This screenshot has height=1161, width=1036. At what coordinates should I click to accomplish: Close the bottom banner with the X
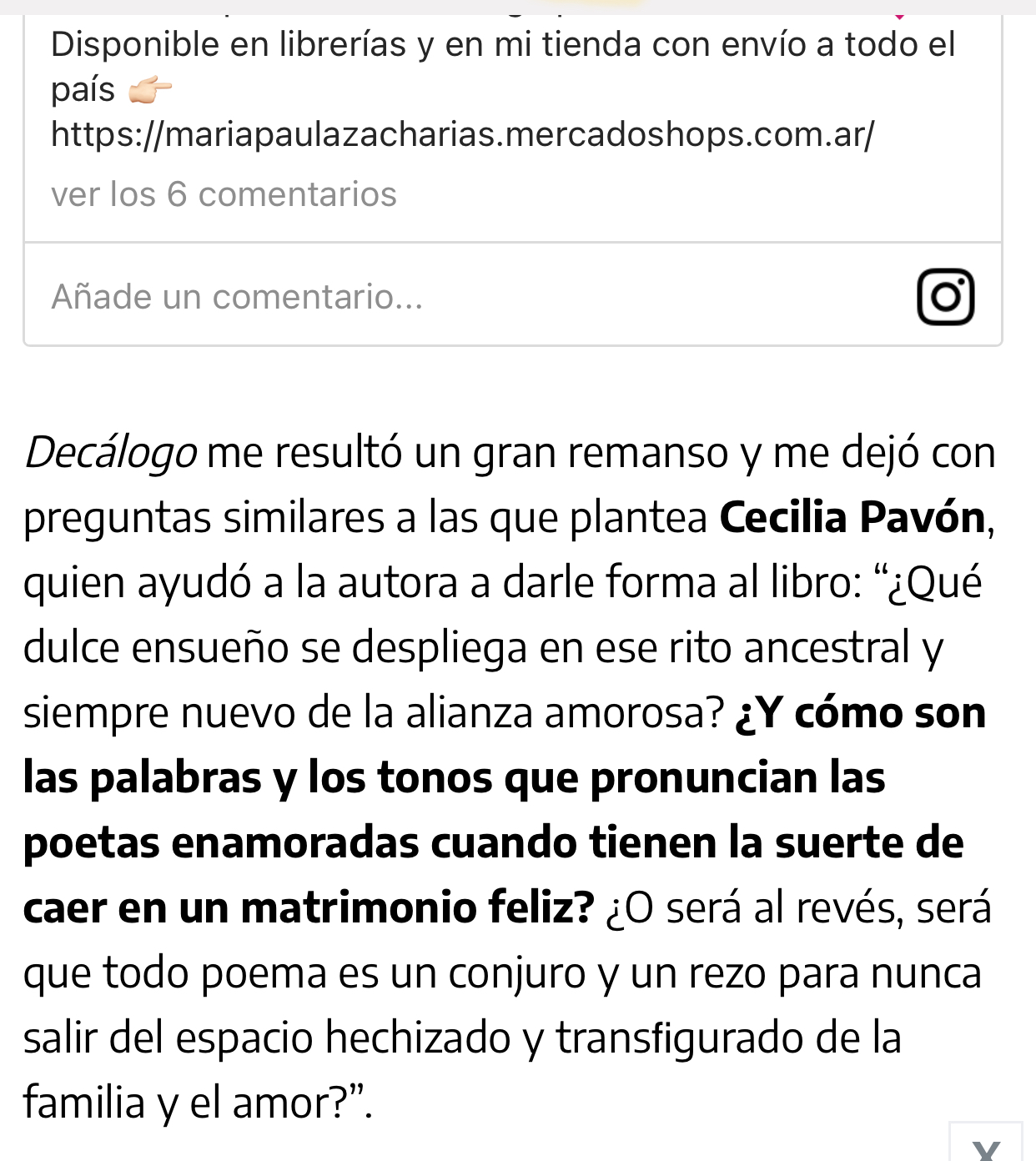click(986, 1148)
